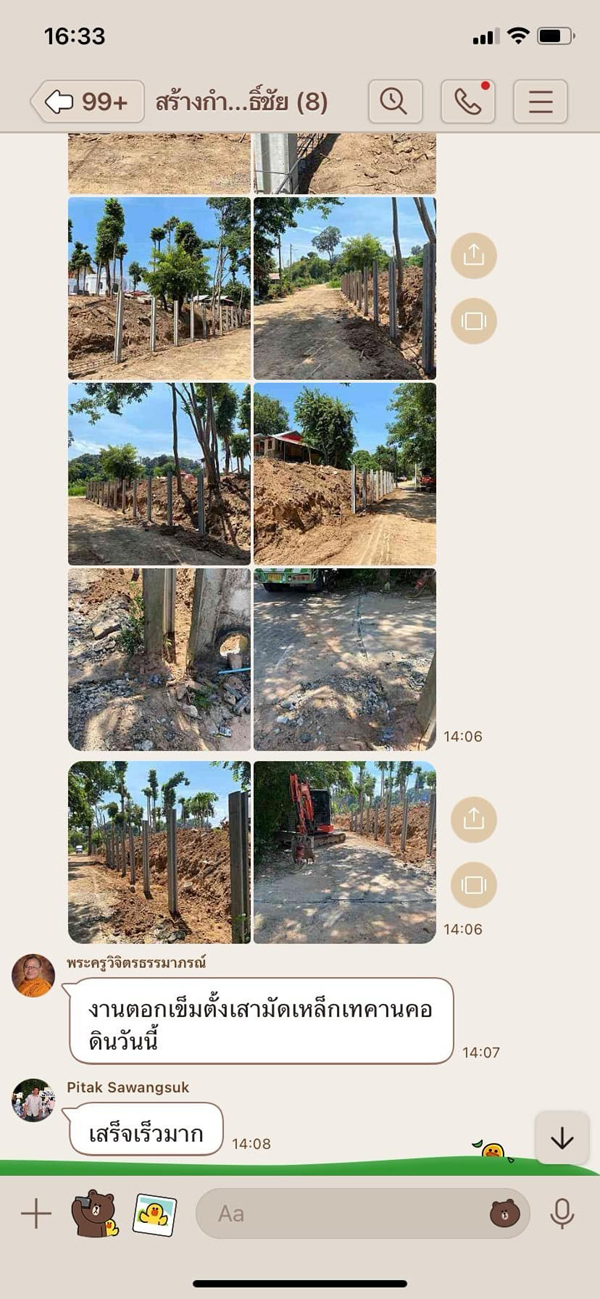This screenshot has height=1299, width=600.
Task: Open the chat menu
Action: pyautogui.click(x=540, y=102)
